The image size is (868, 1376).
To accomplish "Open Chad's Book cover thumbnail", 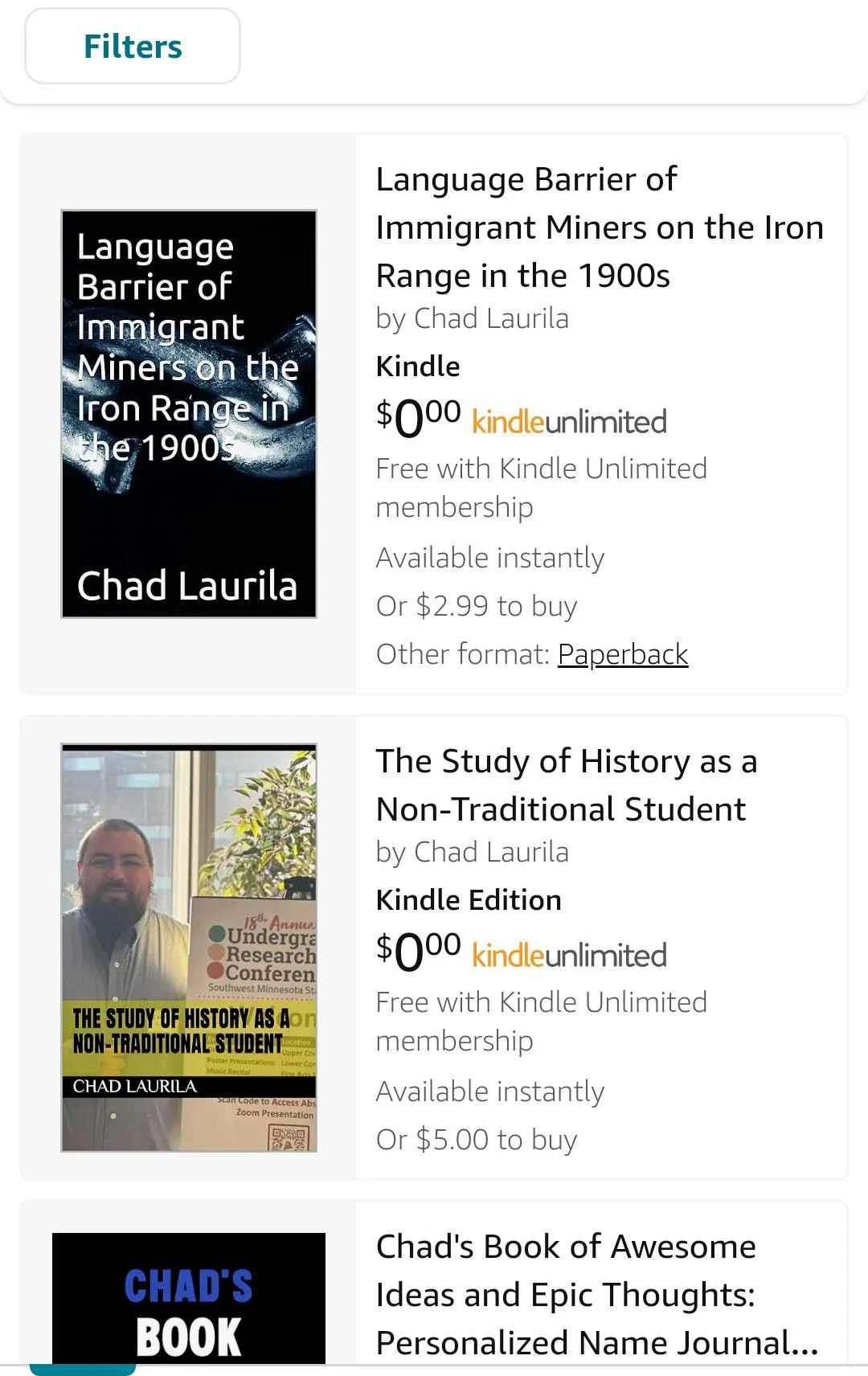I will [x=189, y=1308].
